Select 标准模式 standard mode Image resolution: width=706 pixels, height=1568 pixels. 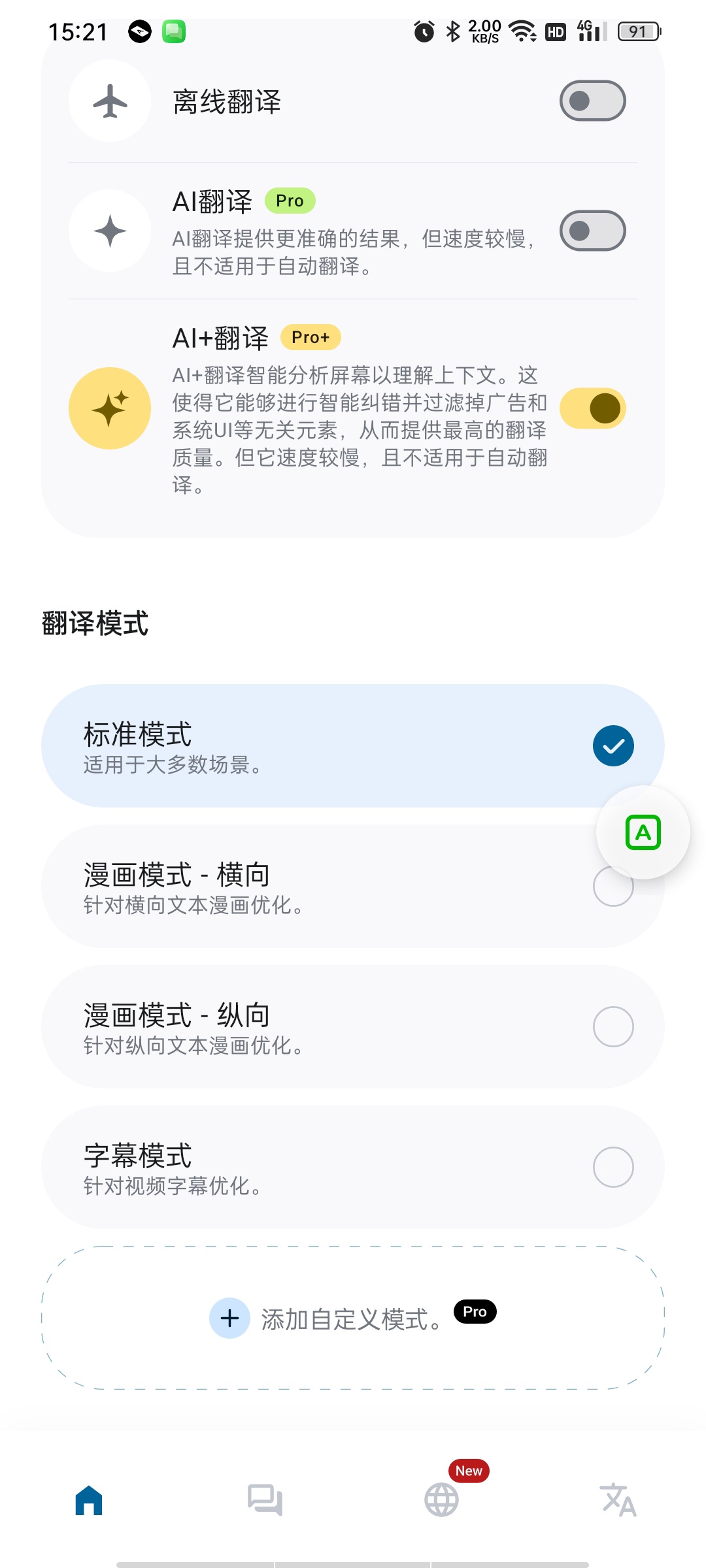click(x=353, y=745)
